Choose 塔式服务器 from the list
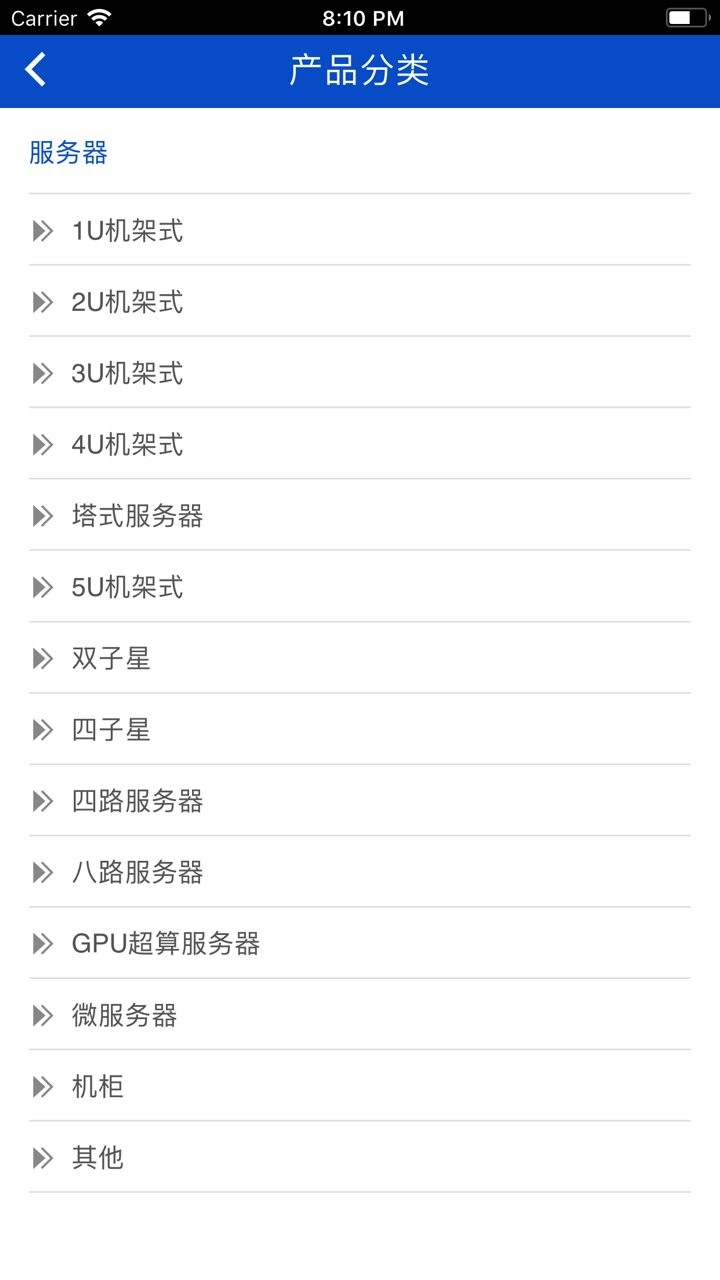720x1280 pixels. (137, 516)
